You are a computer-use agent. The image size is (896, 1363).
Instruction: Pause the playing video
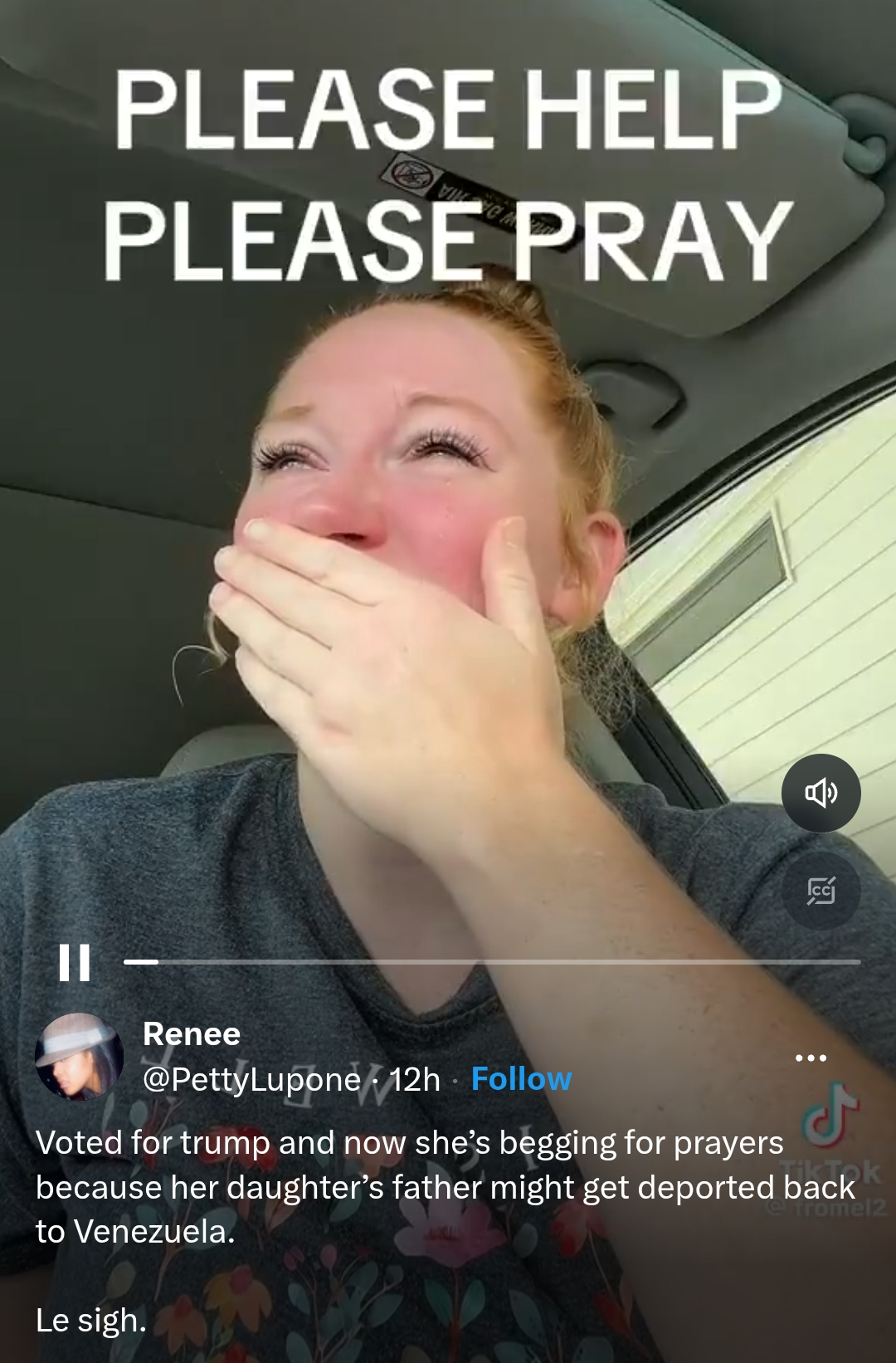click(74, 963)
